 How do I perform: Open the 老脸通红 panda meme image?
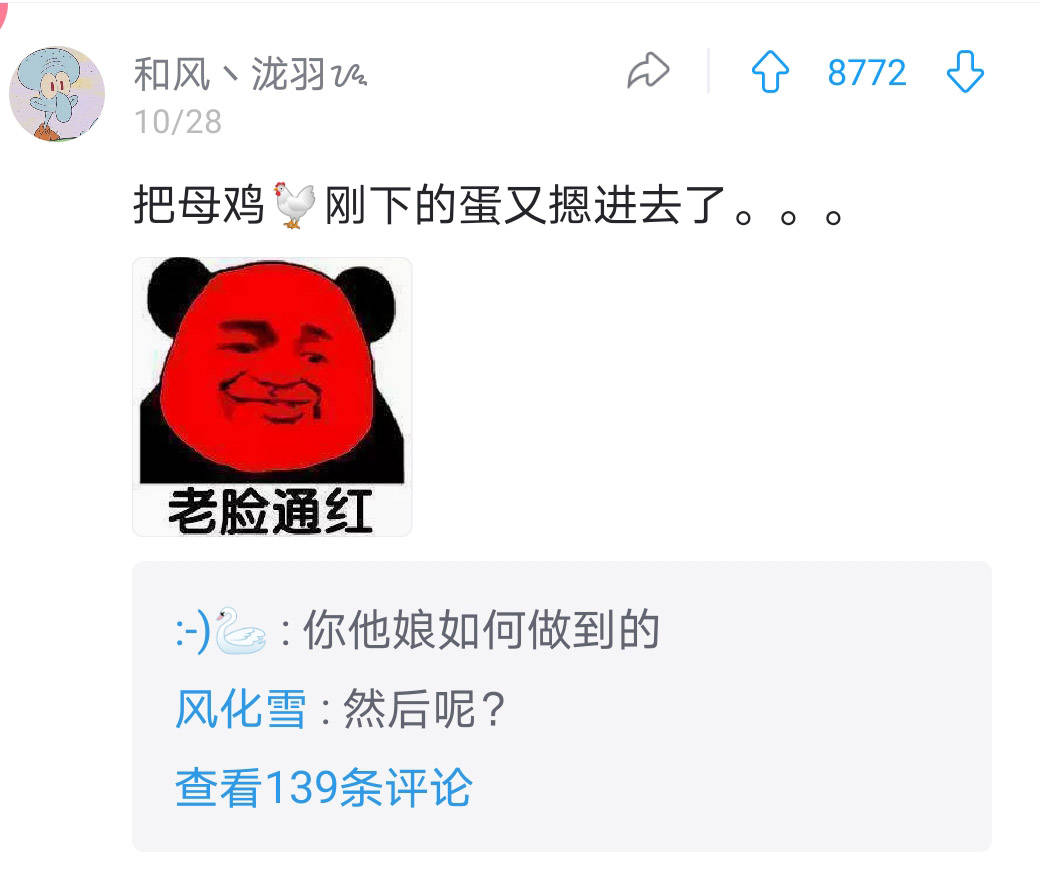(x=272, y=397)
